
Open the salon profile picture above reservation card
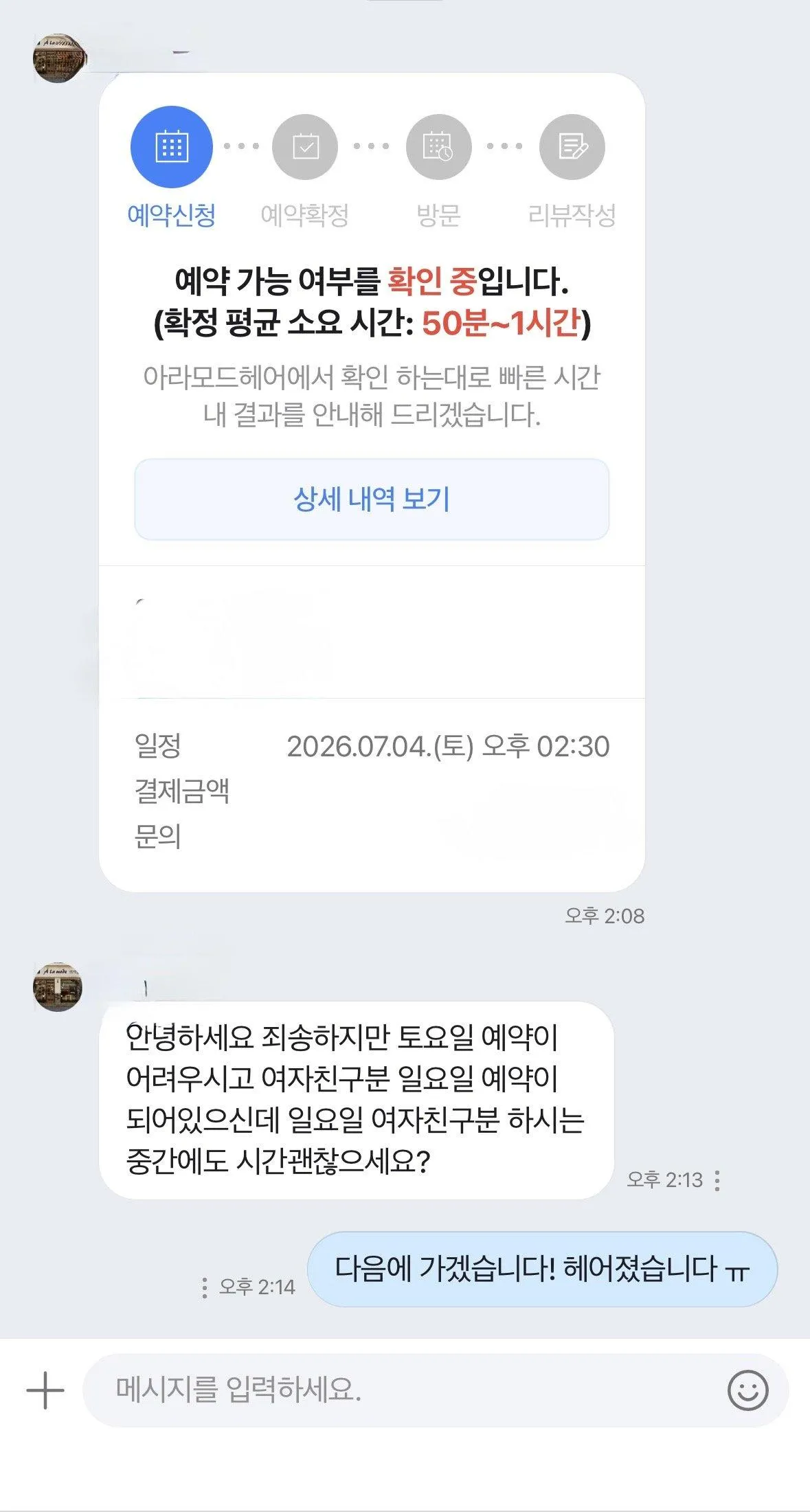(x=60, y=58)
